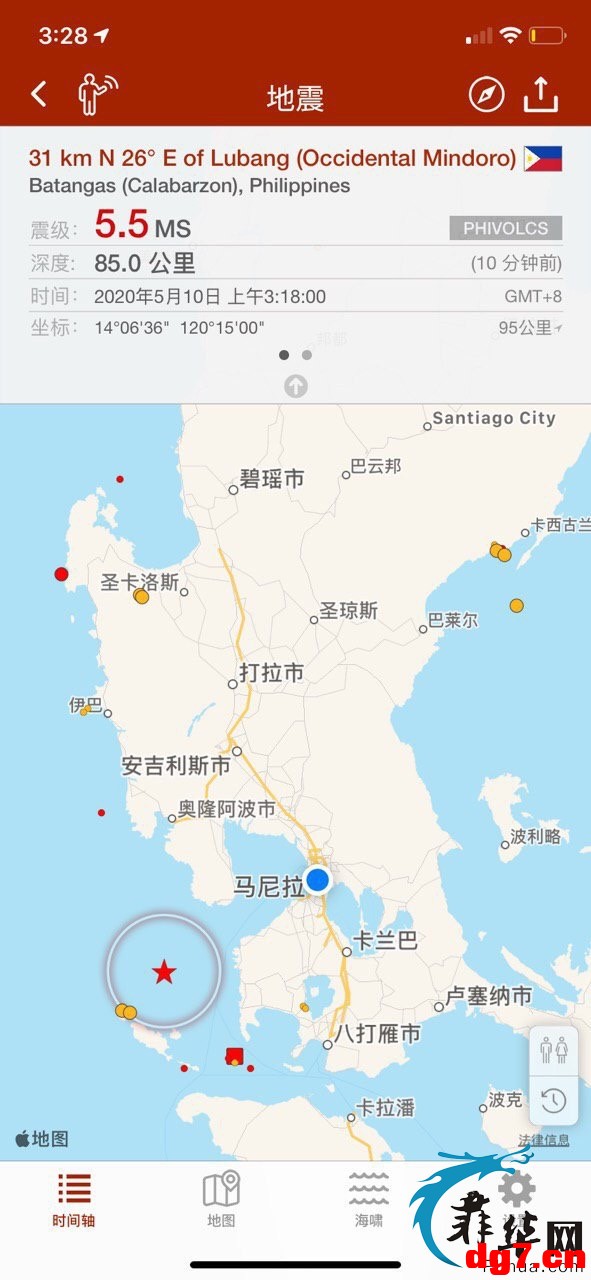The height and width of the screenshot is (1280, 591).
Task: Open the history clock button on map
Action: tap(553, 1101)
